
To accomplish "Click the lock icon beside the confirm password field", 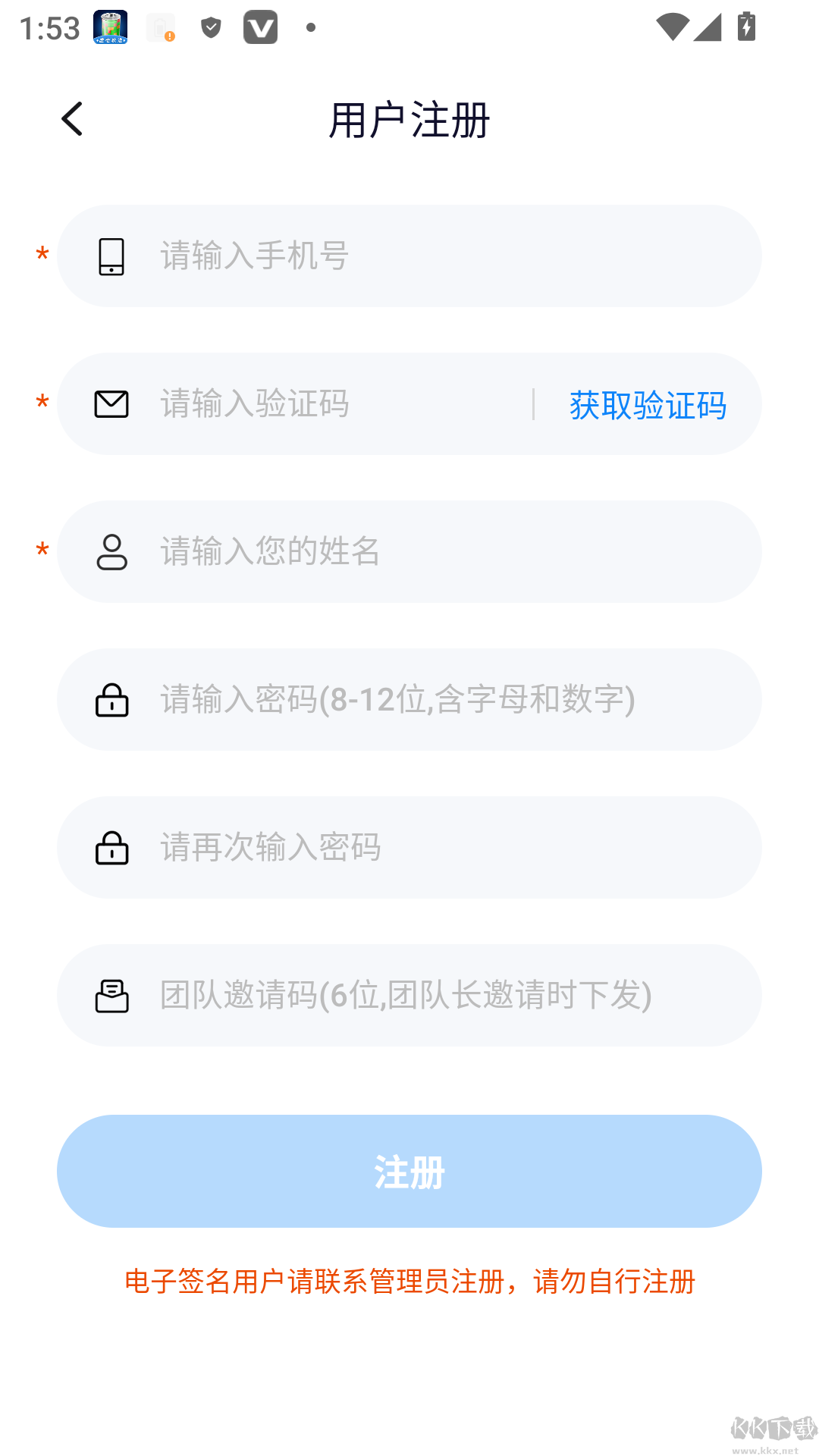I will 111,847.
